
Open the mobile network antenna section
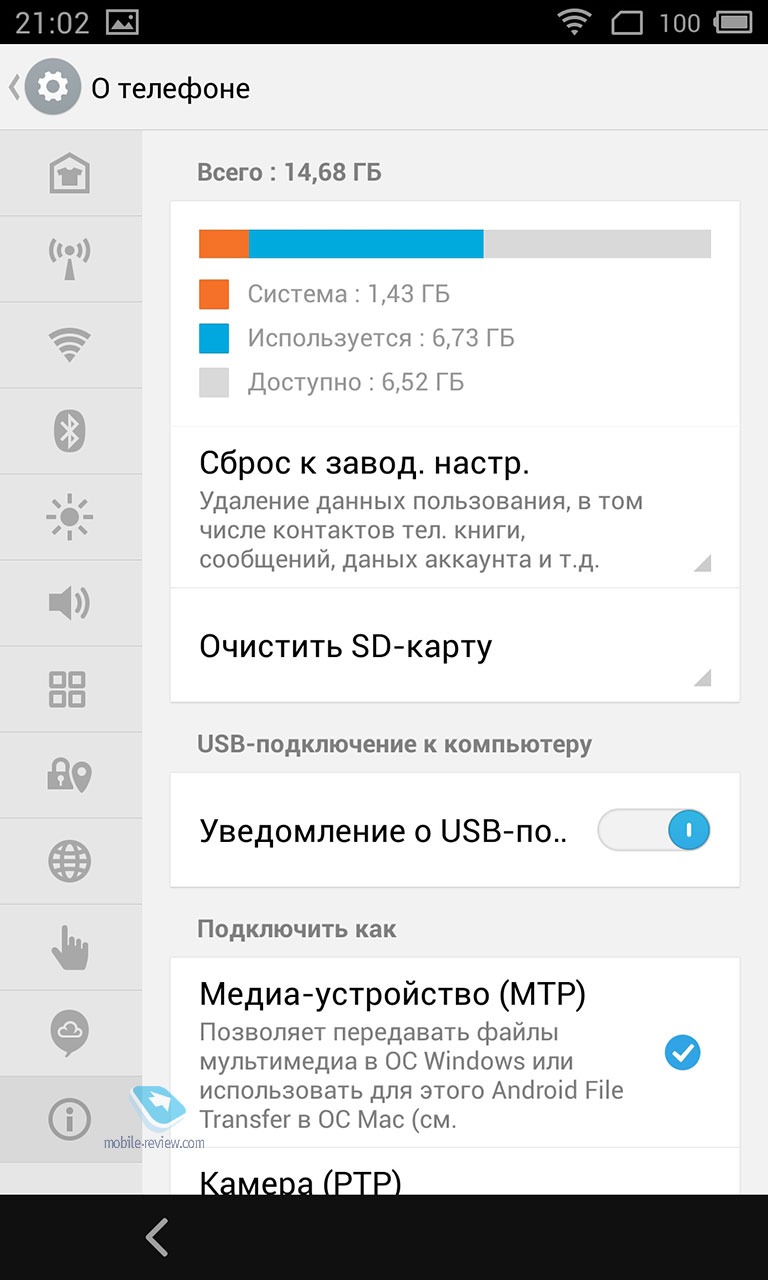[70, 259]
